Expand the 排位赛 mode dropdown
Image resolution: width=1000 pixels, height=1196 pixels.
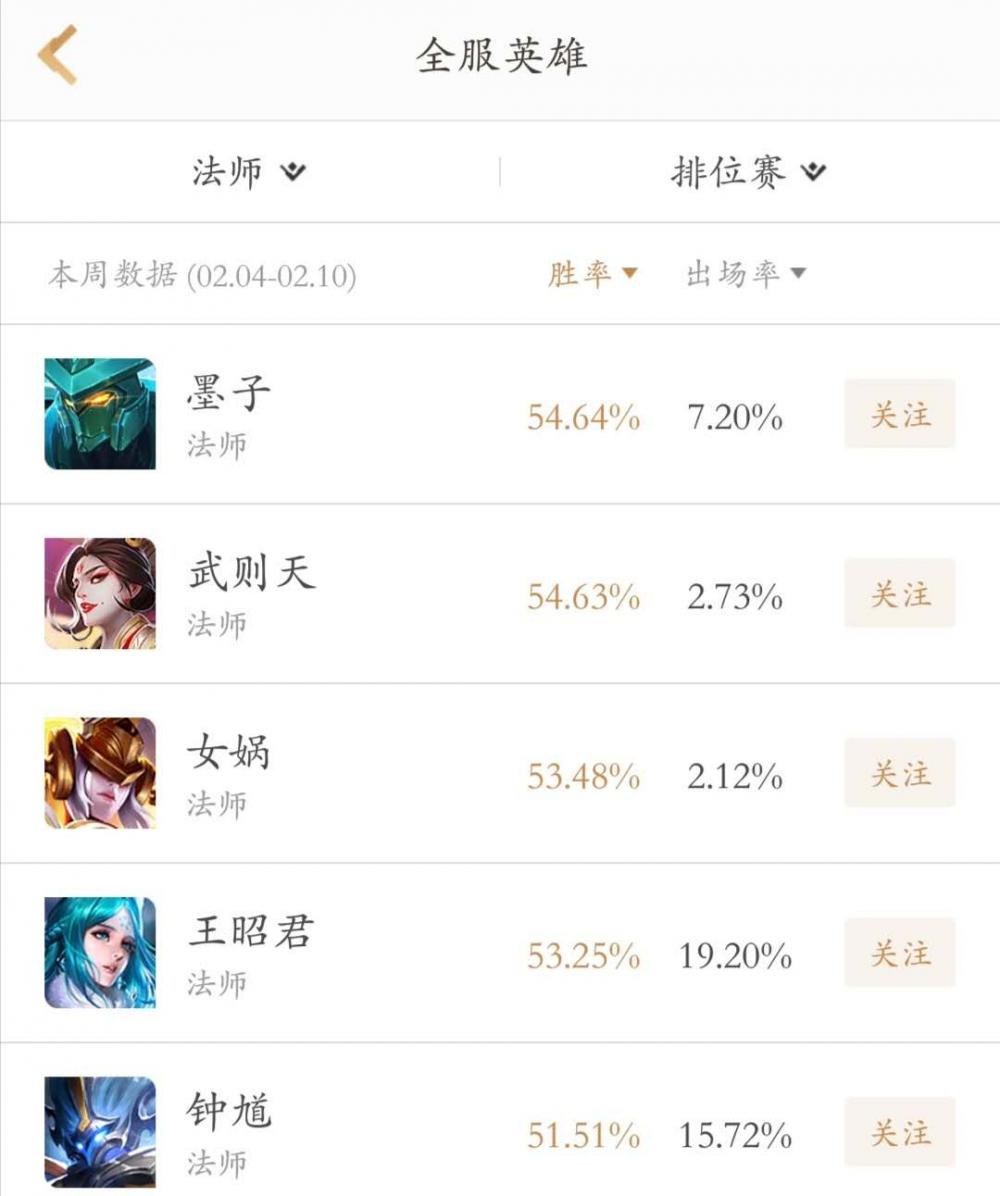[x=746, y=170]
